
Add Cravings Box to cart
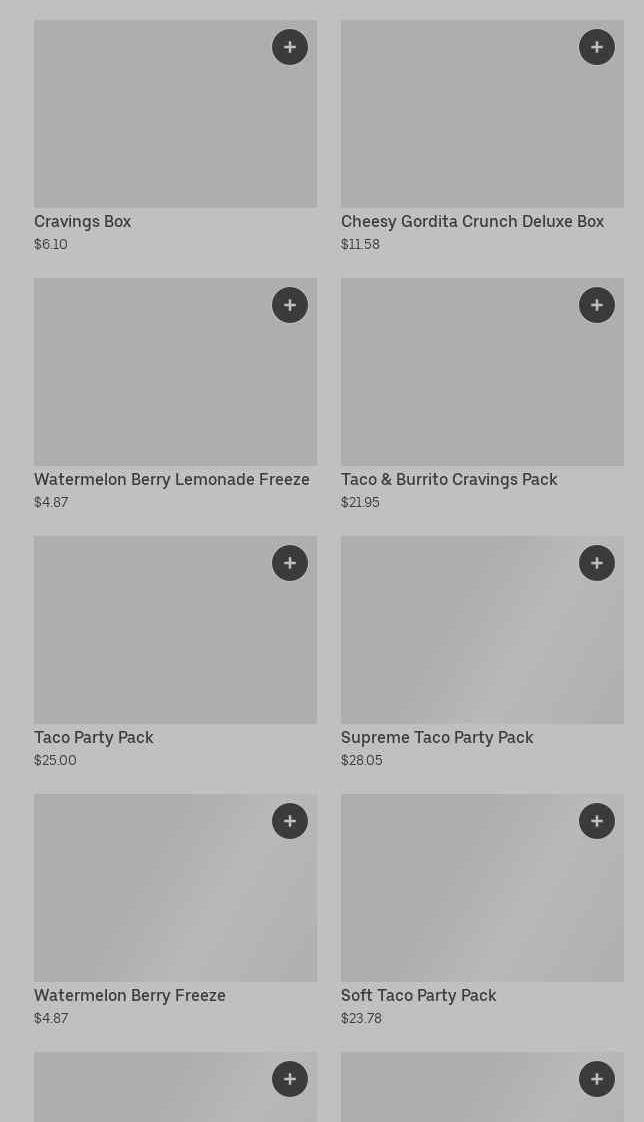click(x=290, y=47)
